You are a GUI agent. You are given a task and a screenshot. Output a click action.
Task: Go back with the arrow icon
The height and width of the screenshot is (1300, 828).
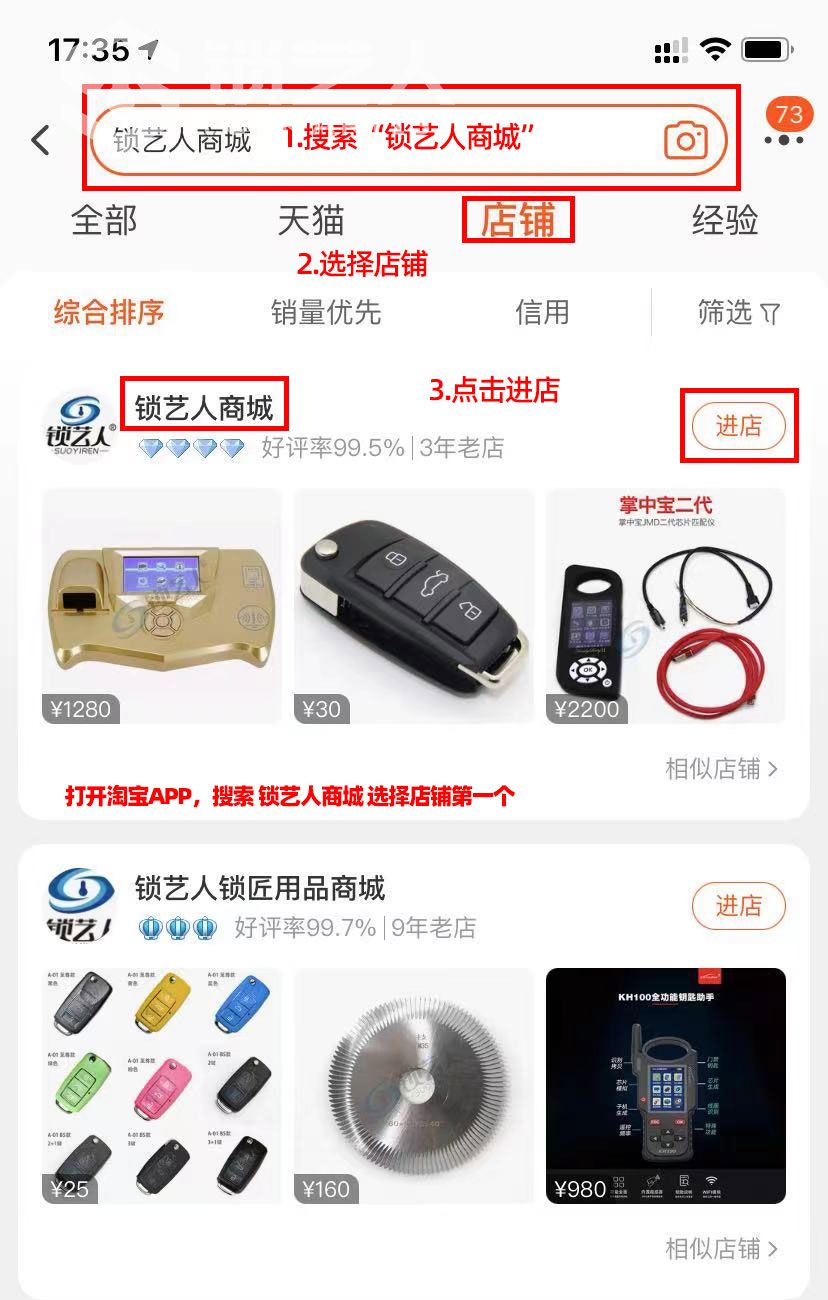click(x=40, y=140)
